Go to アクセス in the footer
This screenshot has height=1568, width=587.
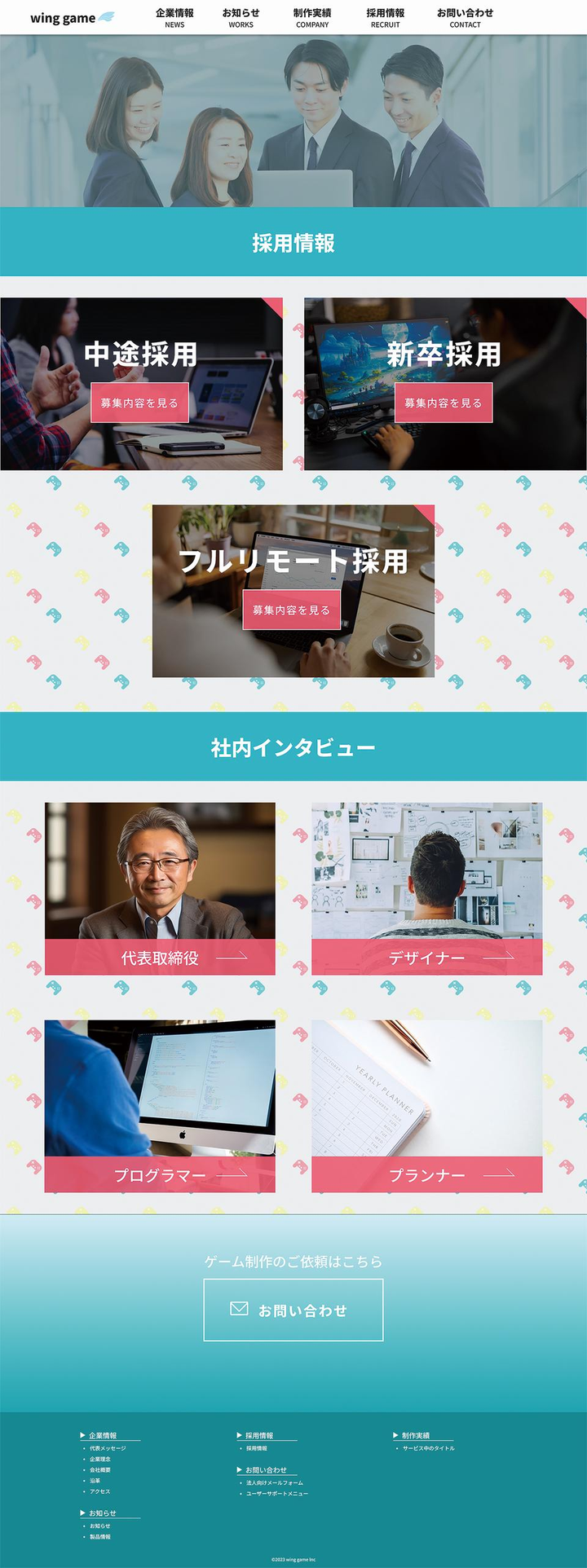pyautogui.click(x=99, y=1491)
